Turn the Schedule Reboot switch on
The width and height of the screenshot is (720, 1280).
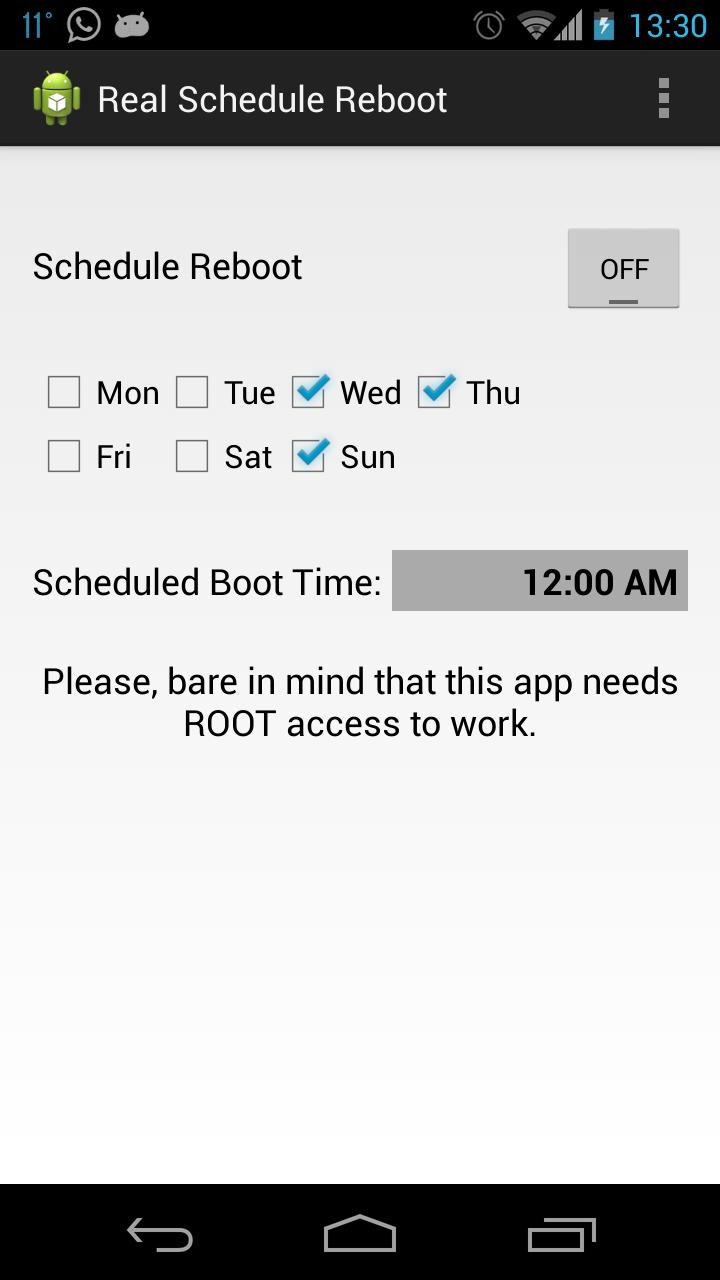pos(623,267)
